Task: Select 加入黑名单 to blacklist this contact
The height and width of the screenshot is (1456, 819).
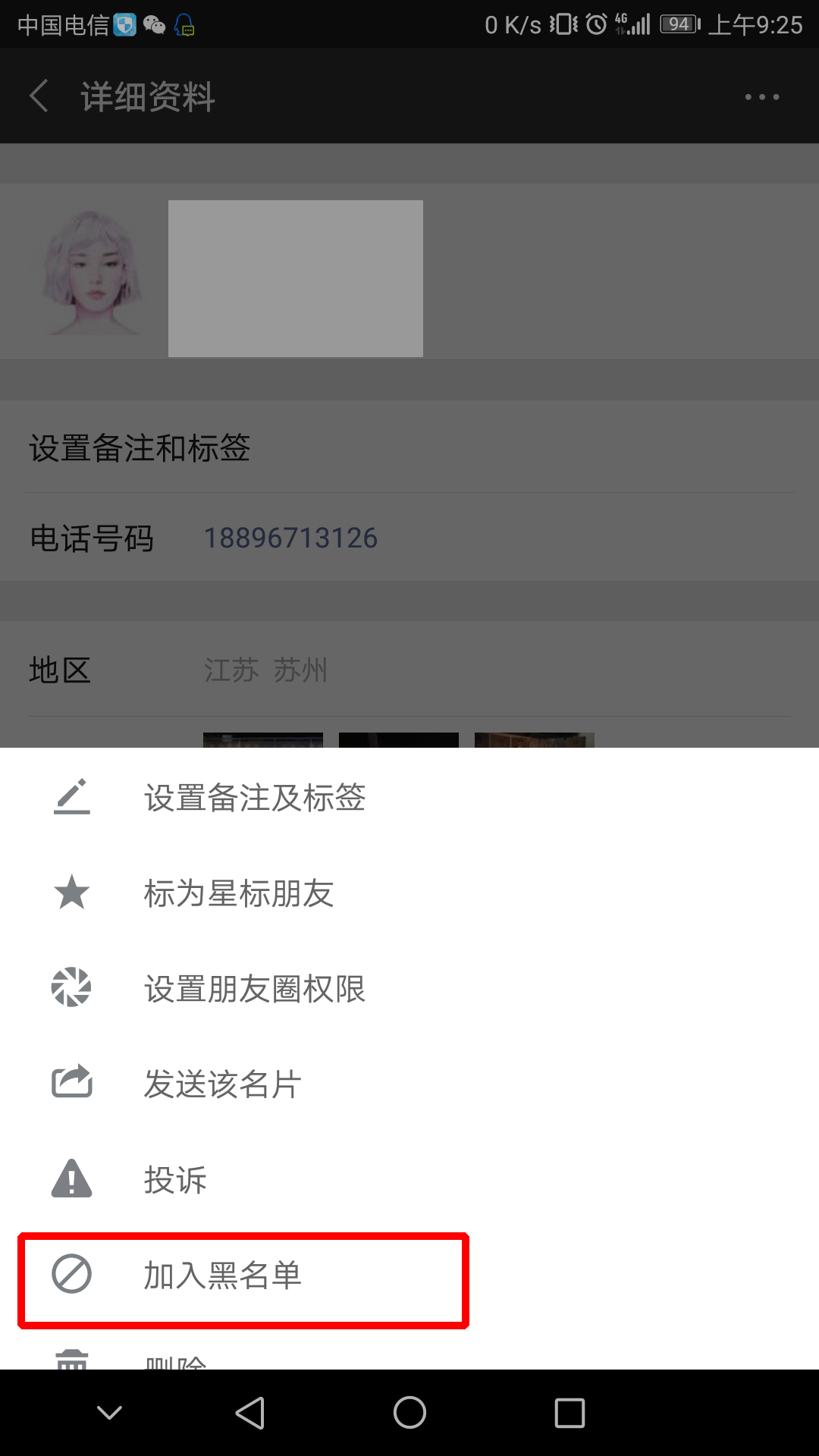Action: (223, 1275)
